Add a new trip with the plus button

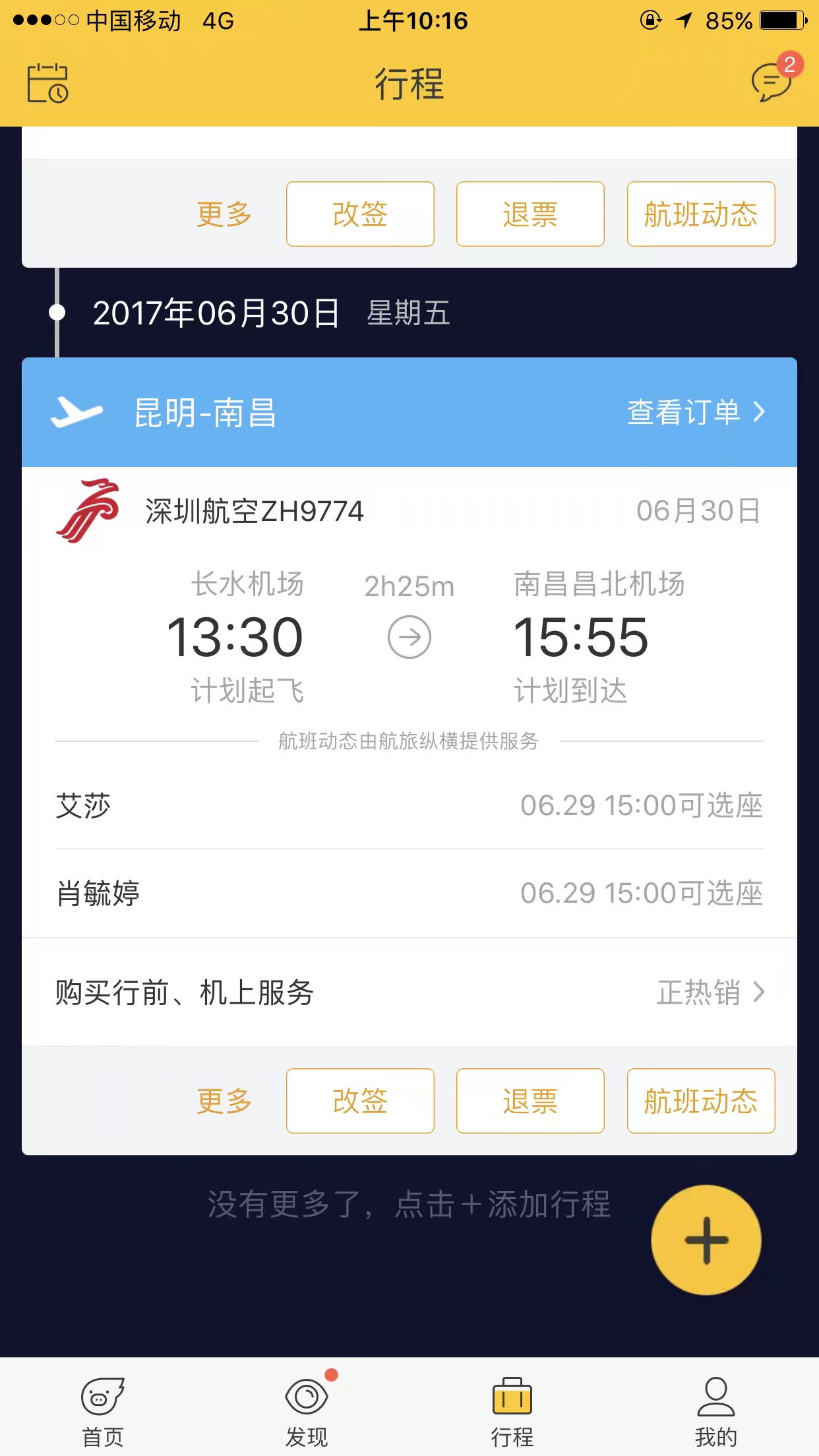point(706,1240)
